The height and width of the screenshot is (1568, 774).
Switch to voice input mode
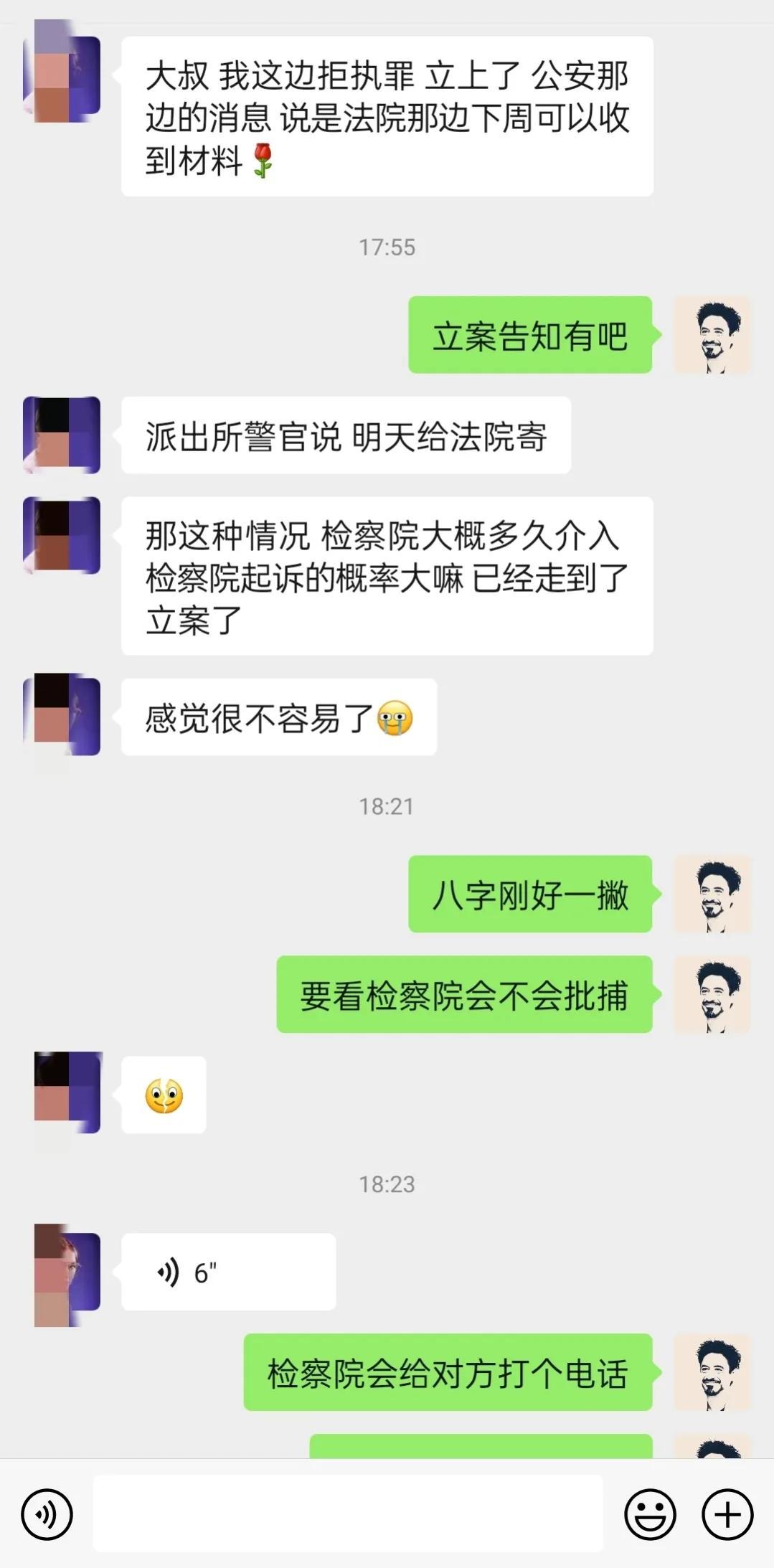pyautogui.click(x=47, y=1514)
